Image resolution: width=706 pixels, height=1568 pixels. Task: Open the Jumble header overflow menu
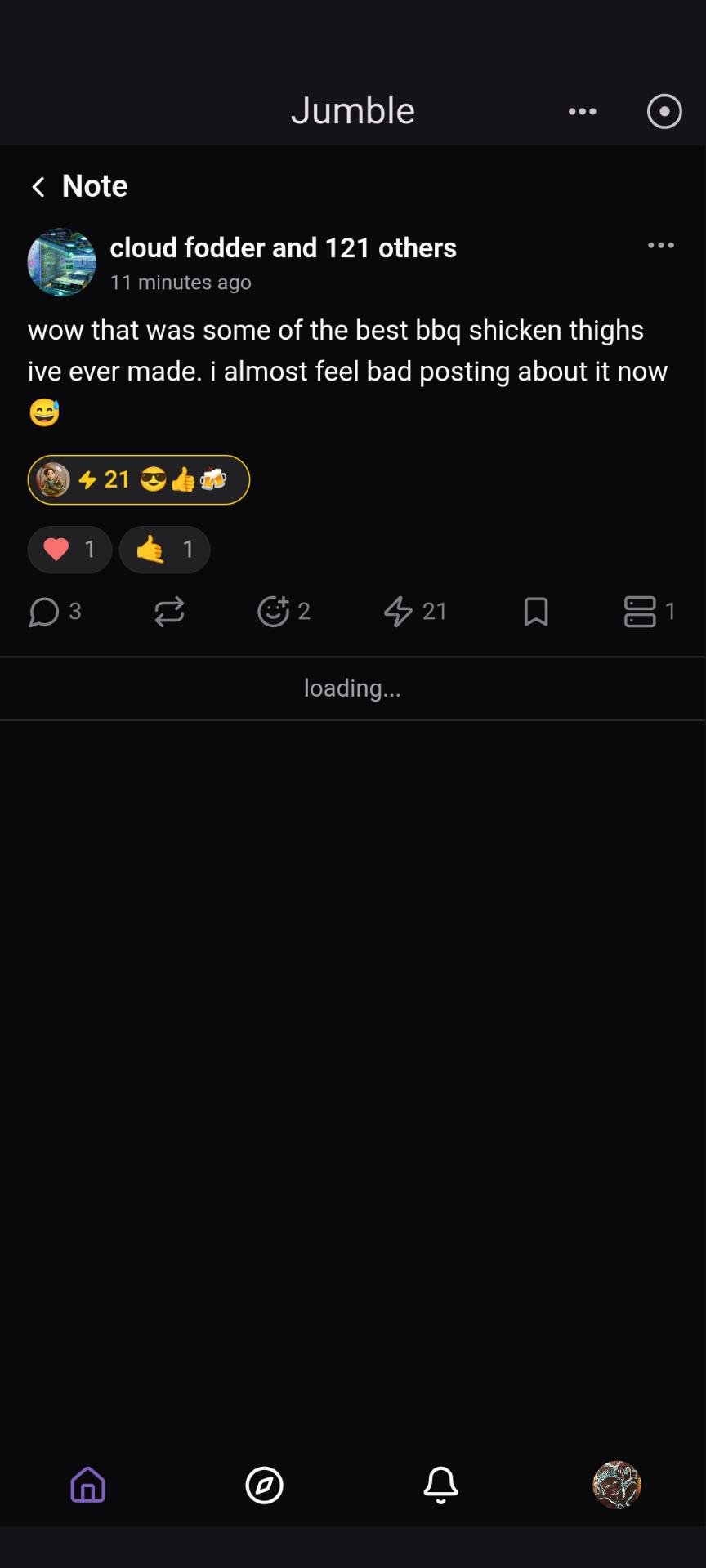[582, 111]
